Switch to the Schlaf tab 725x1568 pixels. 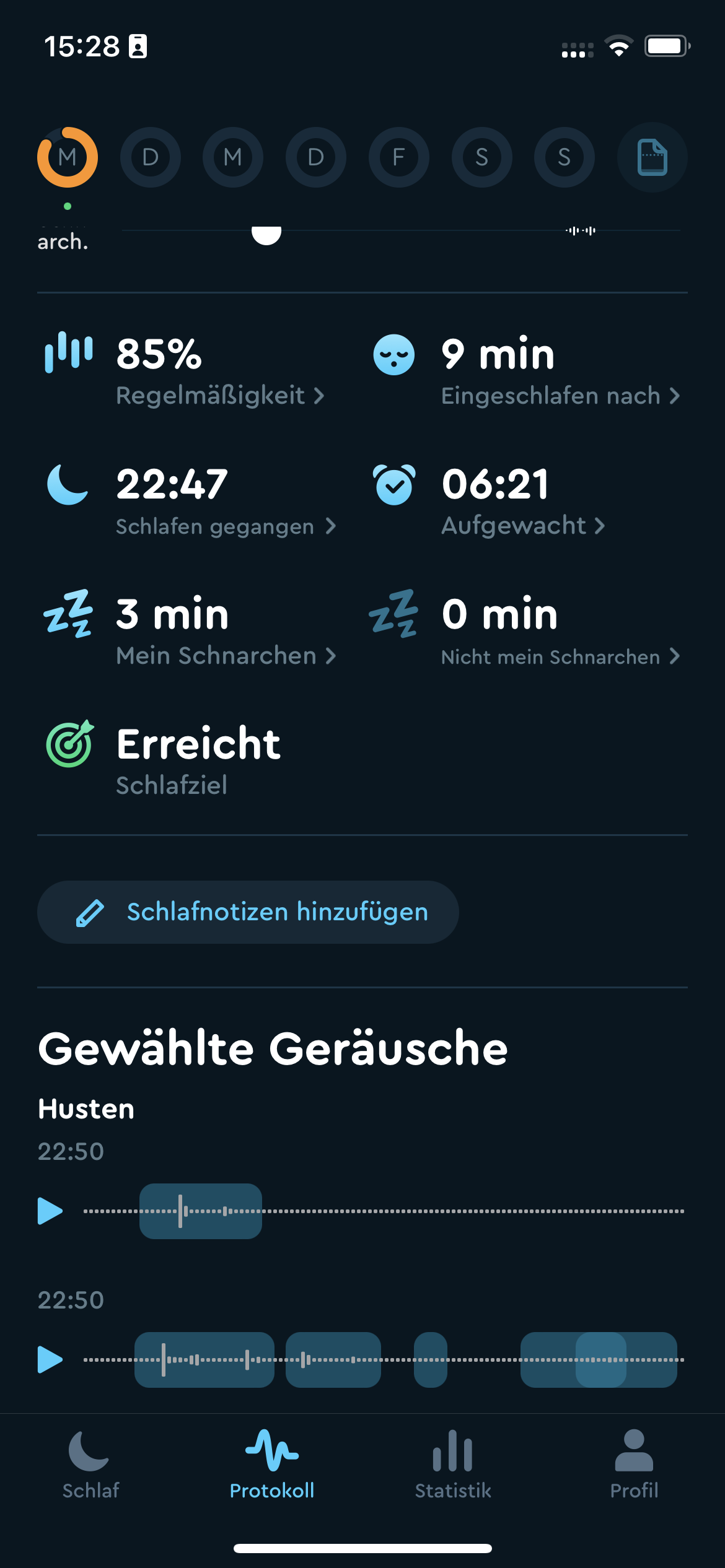click(90, 1464)
